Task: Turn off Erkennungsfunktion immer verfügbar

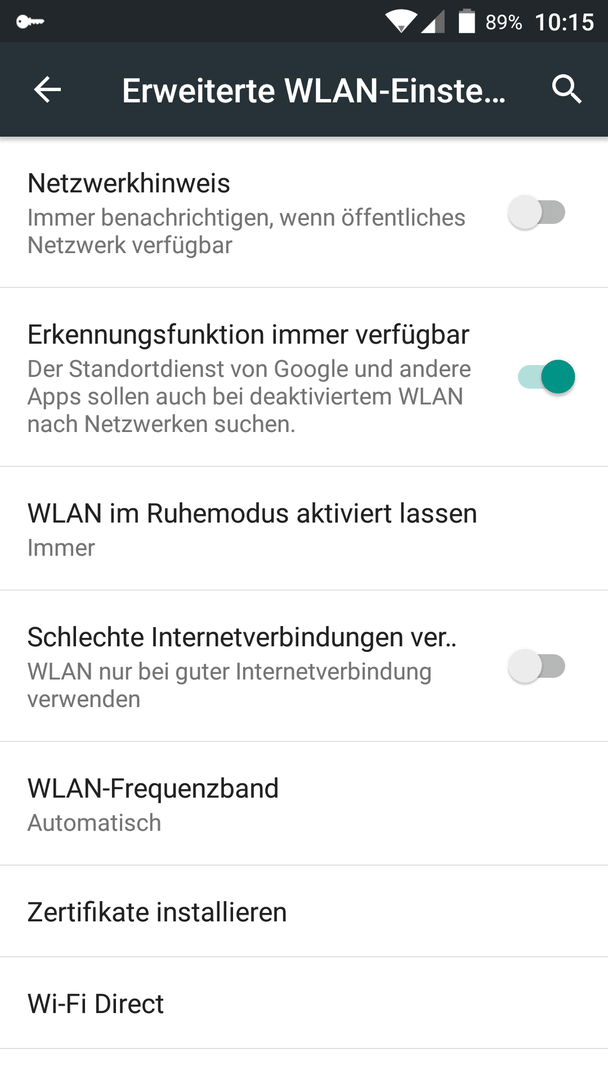Action: point(546,377)
